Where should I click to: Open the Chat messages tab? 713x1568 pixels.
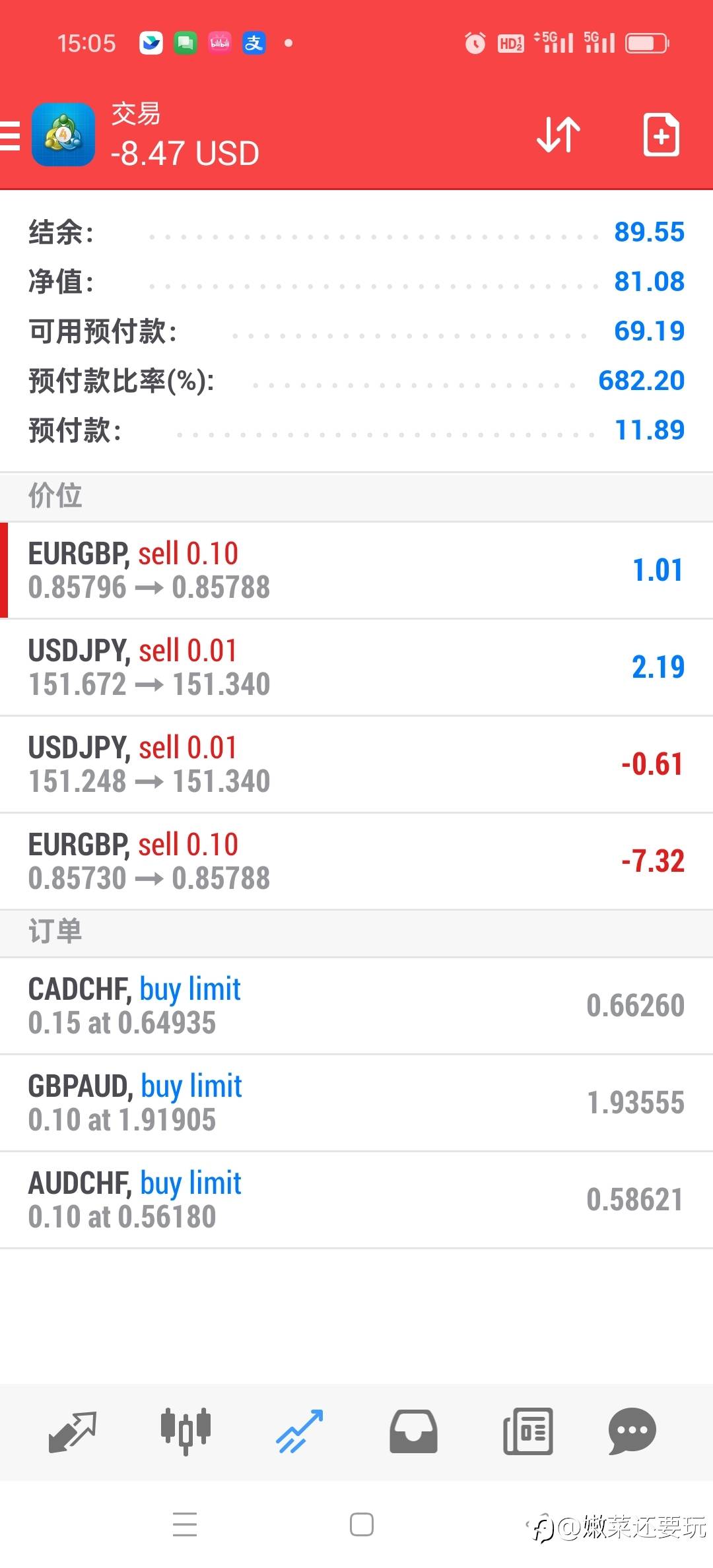[x=632, y=1431]
